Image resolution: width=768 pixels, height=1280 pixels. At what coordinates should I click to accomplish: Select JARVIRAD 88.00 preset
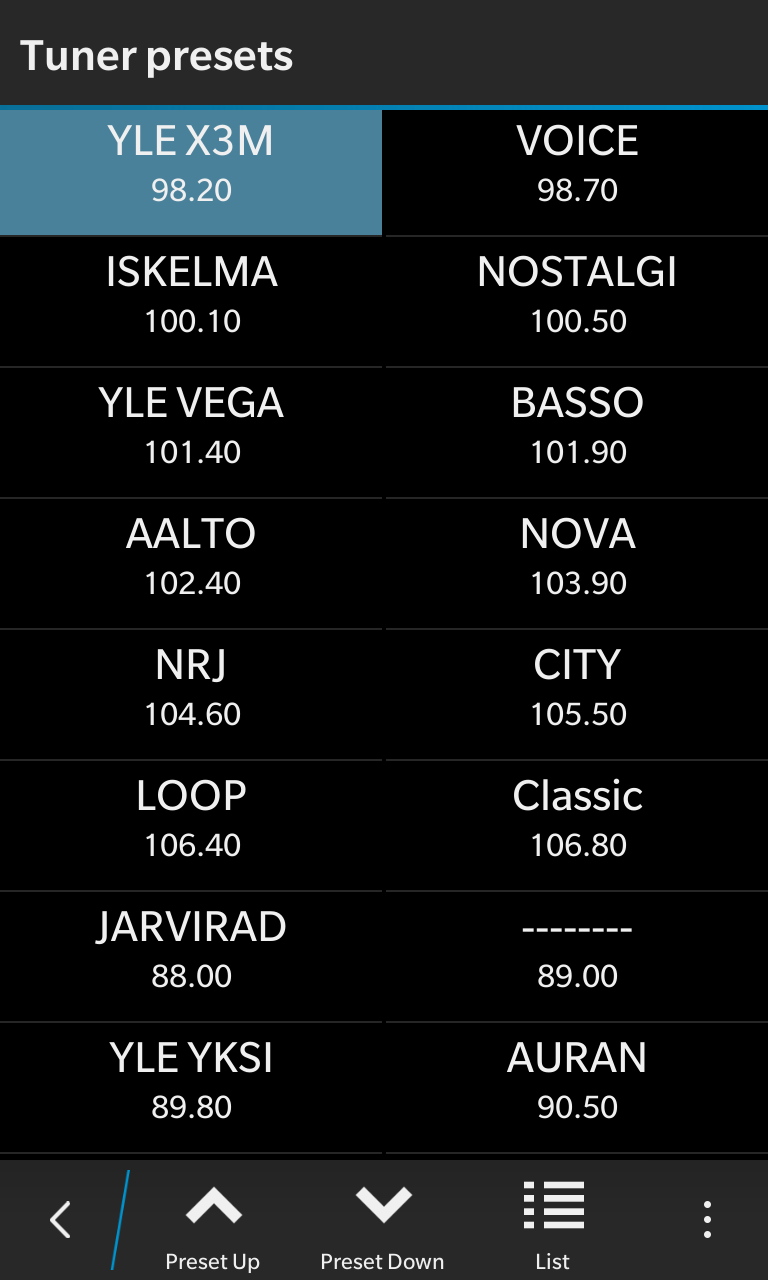coord(191,958)
